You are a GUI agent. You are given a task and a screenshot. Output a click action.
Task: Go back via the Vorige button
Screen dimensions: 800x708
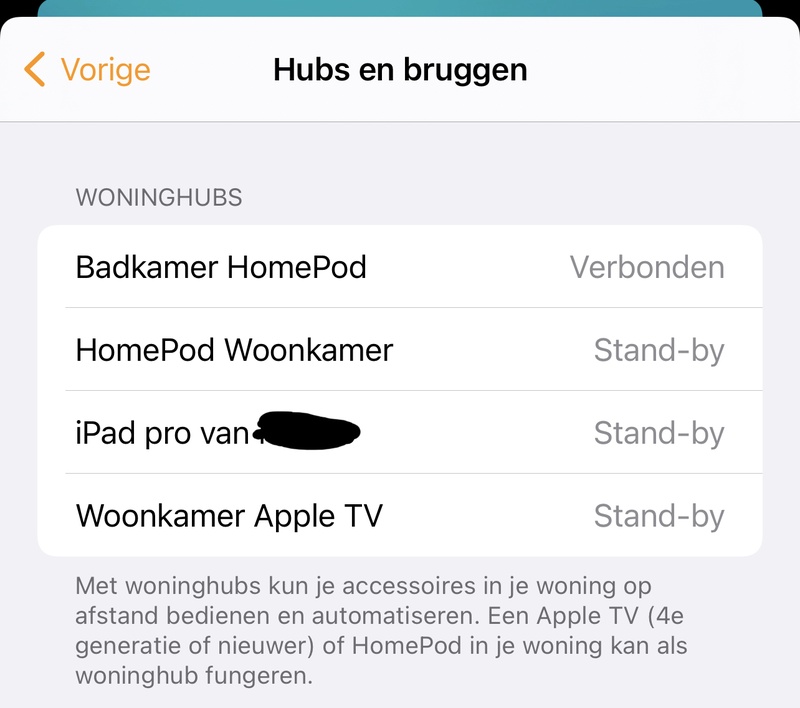(x=88, y=70)
